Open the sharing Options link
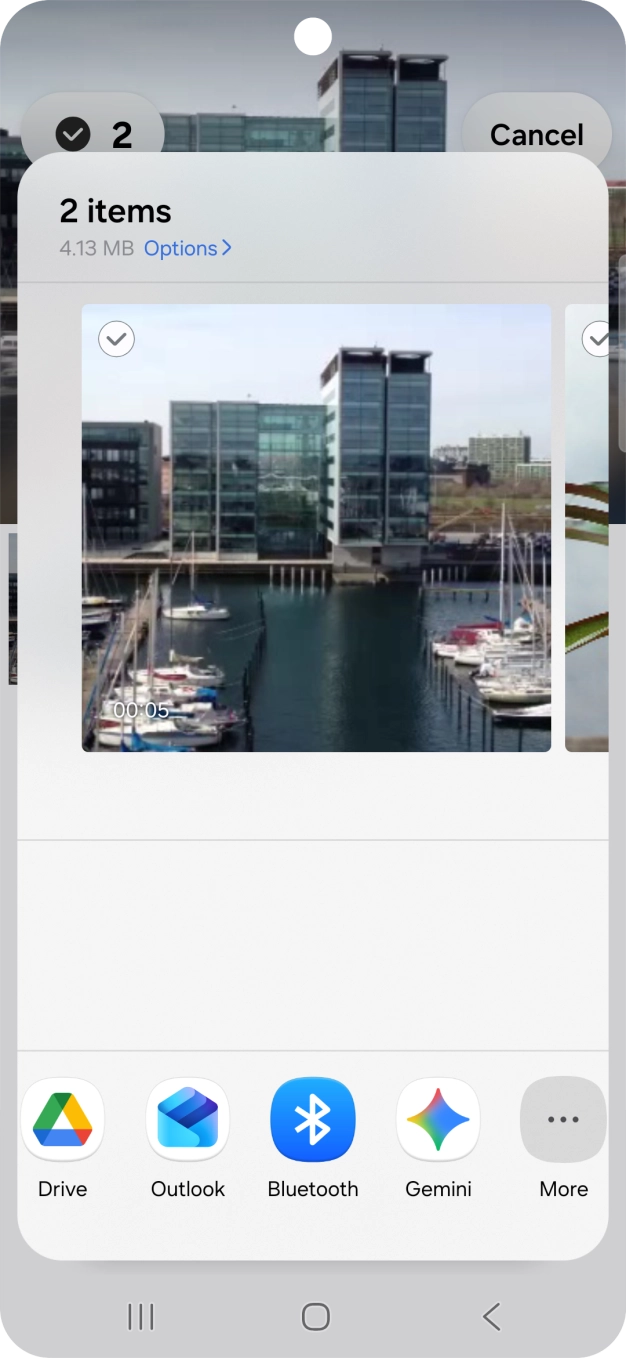Viewport: 626px width, 1358px height. (x=187, y=248)
